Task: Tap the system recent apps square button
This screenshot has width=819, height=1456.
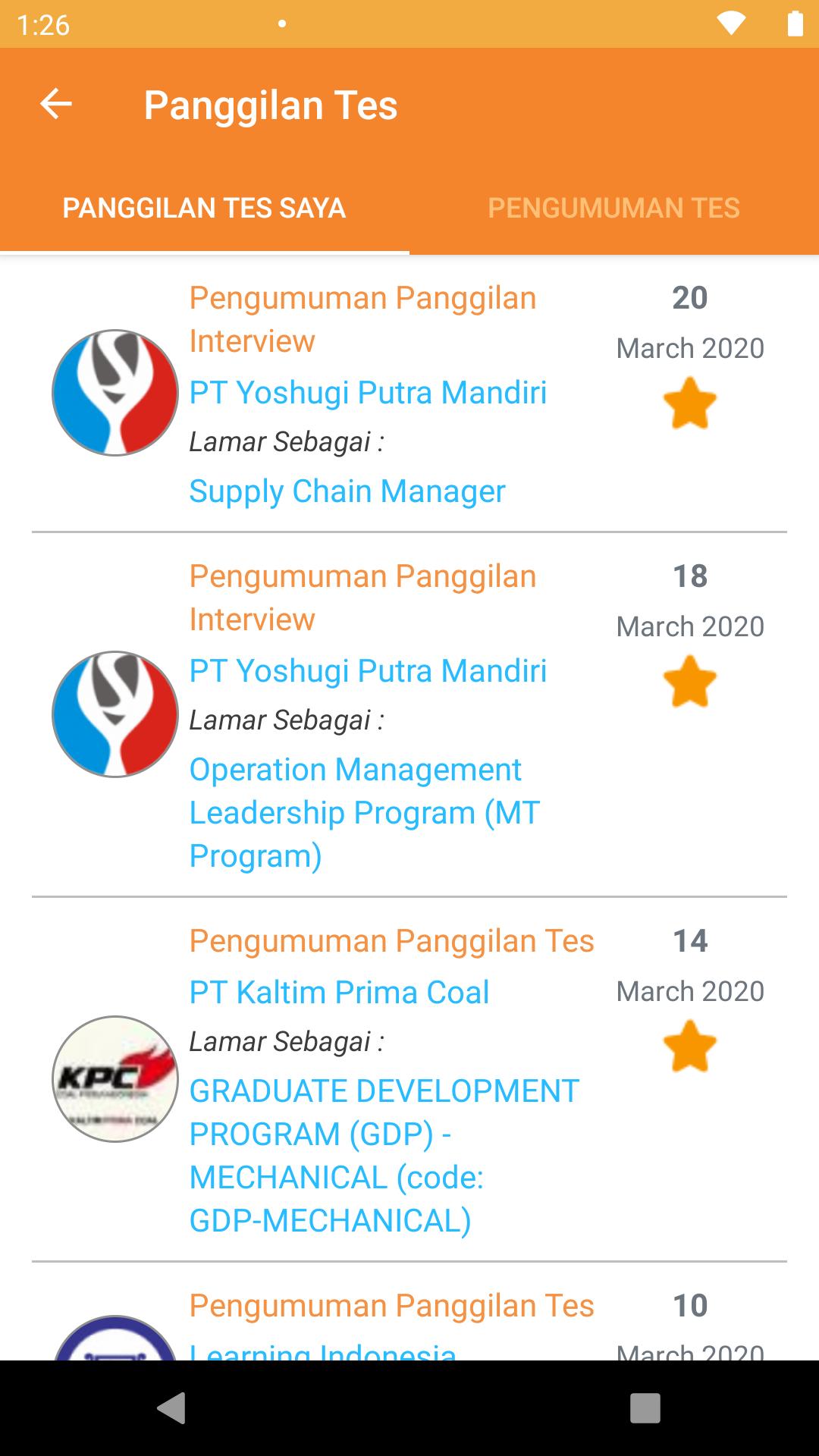Action: pyautogui.click(x=645, y=1407)
